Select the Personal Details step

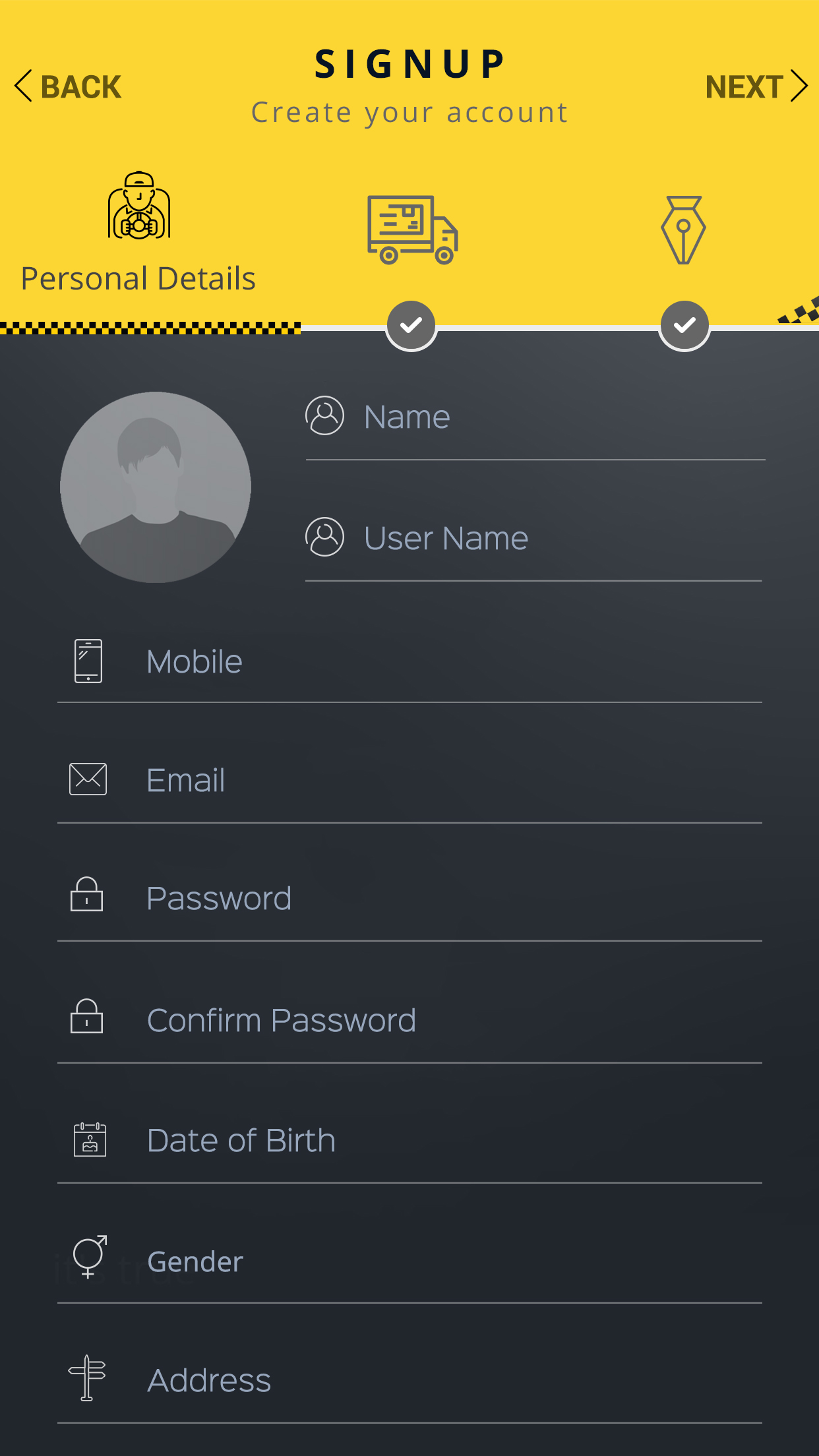(x=138, y=232)
